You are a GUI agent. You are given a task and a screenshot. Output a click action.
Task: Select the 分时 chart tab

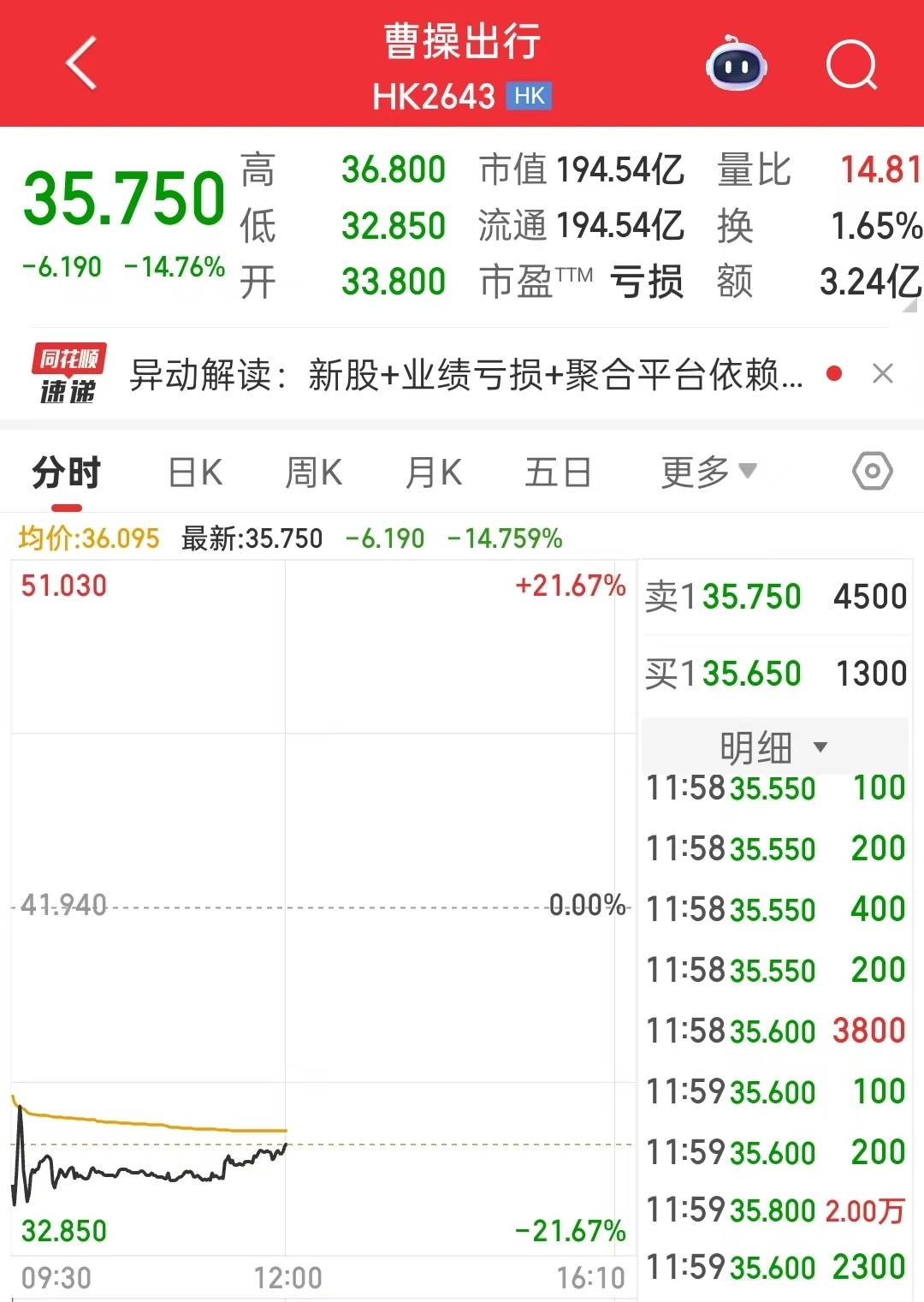tap(67, 473)
